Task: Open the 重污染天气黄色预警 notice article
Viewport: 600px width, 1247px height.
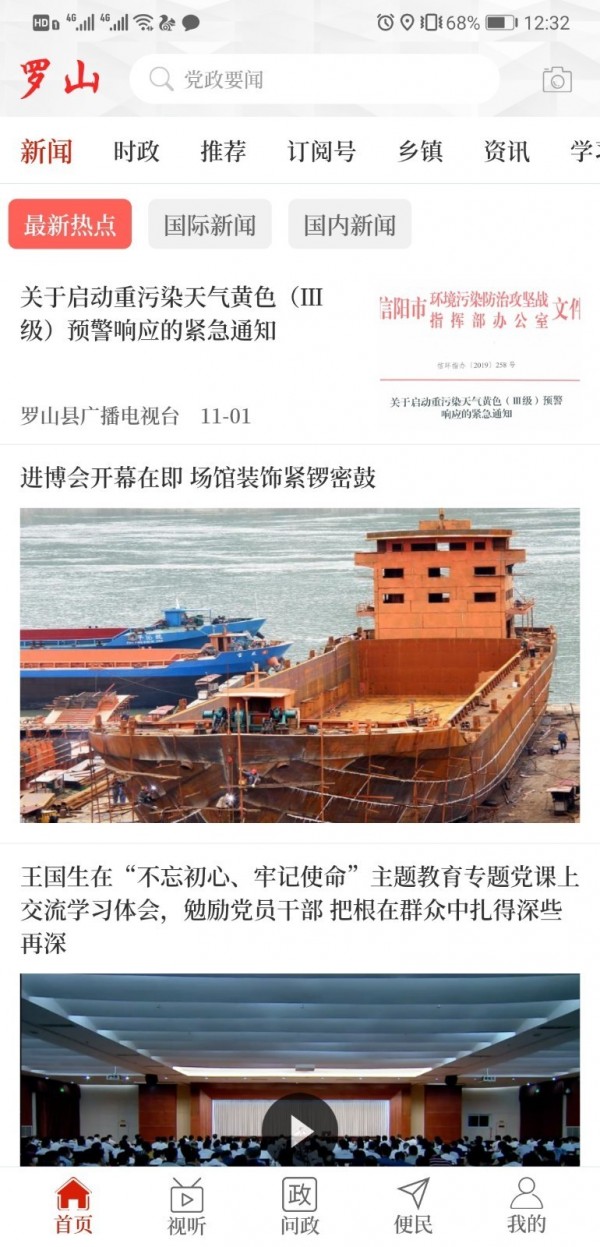Action: click(x=172, y=313)
